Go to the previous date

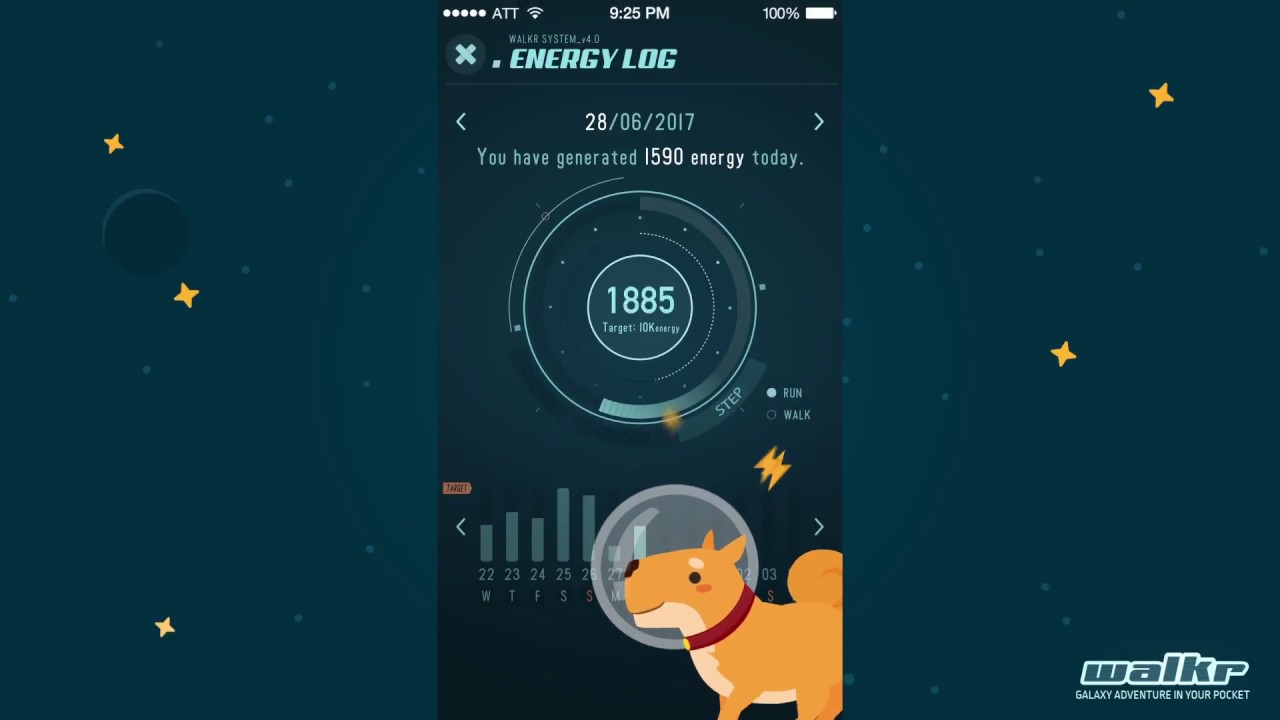[x=461, y=122]
